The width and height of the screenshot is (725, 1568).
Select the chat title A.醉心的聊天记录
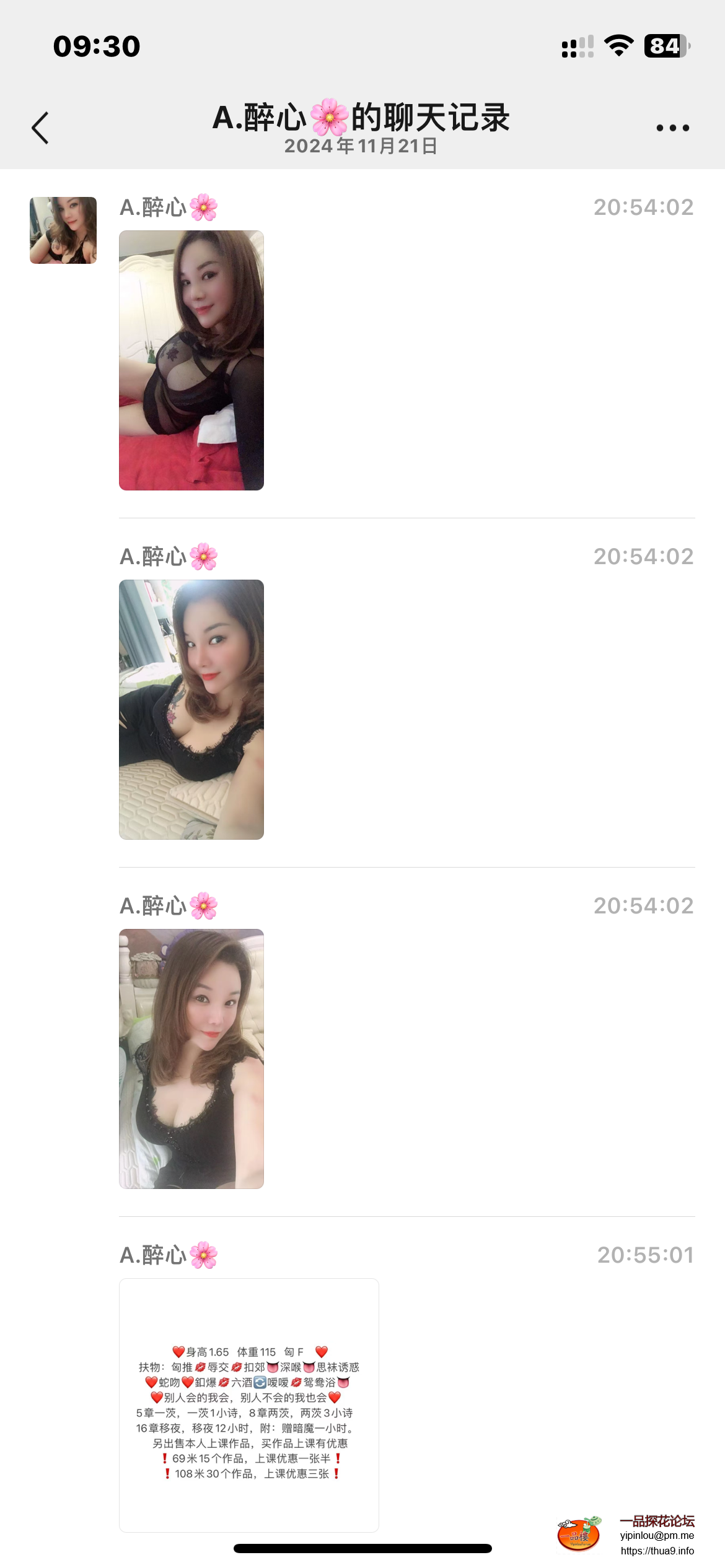[362, 119]
